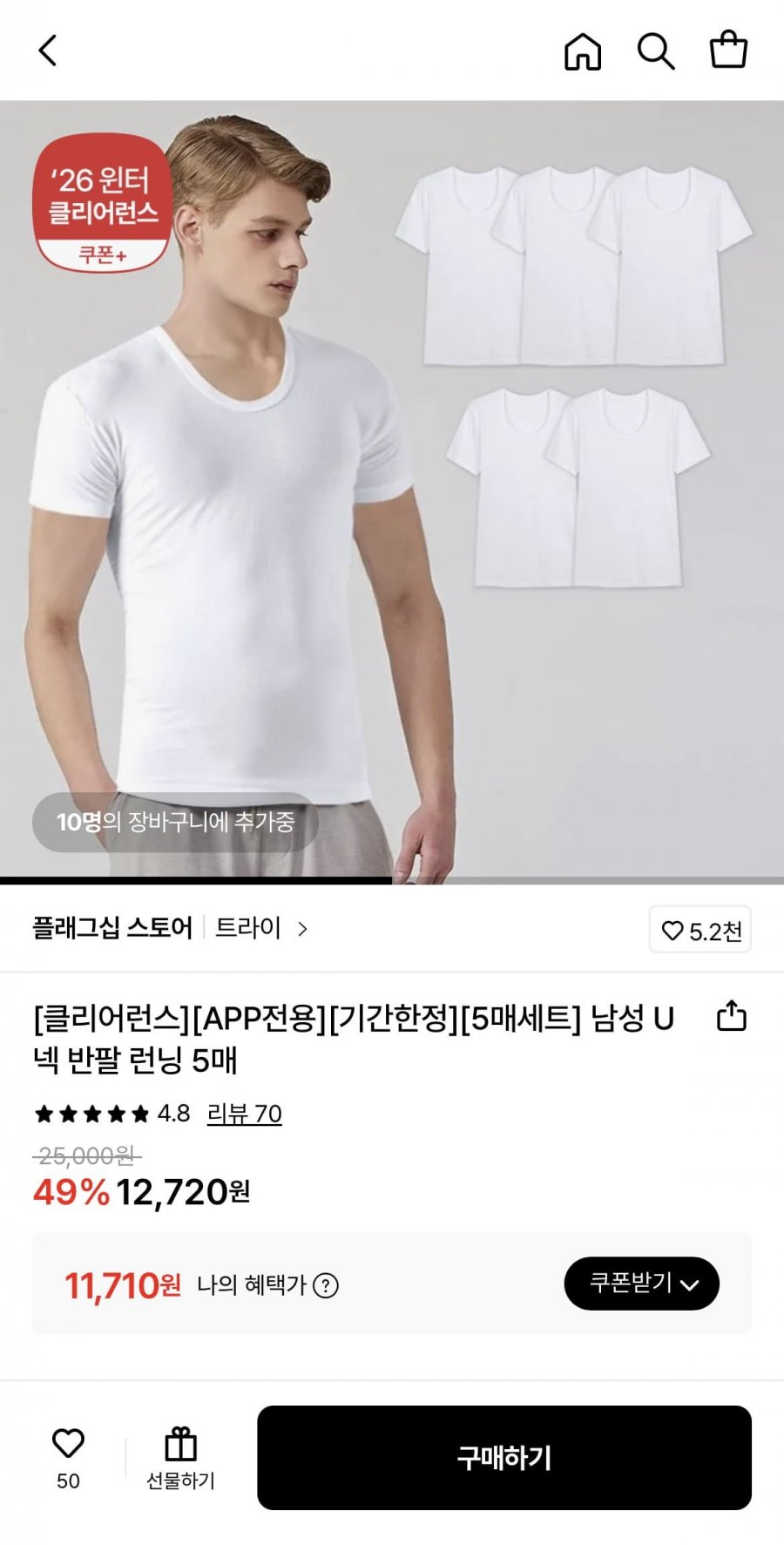784x1545 pixels.
Task: Tap 구매하기 to buy now
Action: click(504, 1457)
